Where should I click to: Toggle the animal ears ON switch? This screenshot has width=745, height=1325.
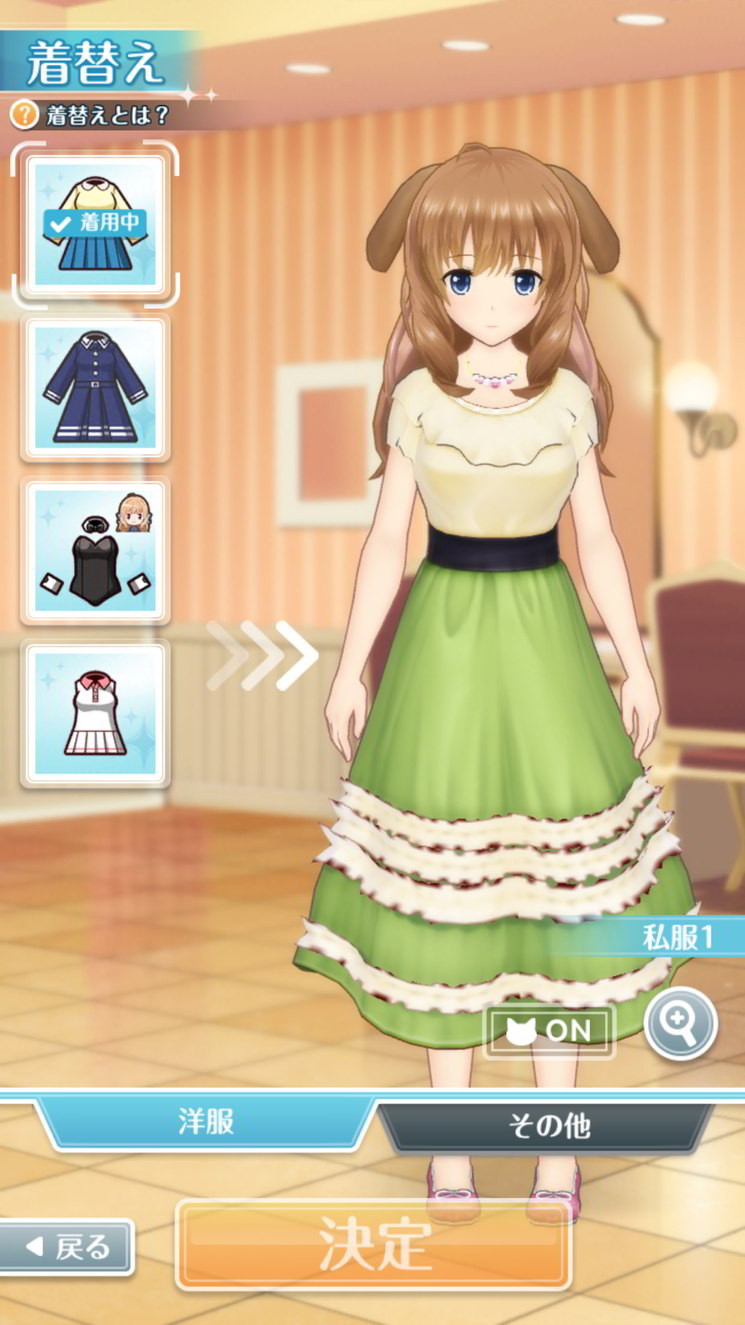pyautogui.click(x=550, y=1031)
